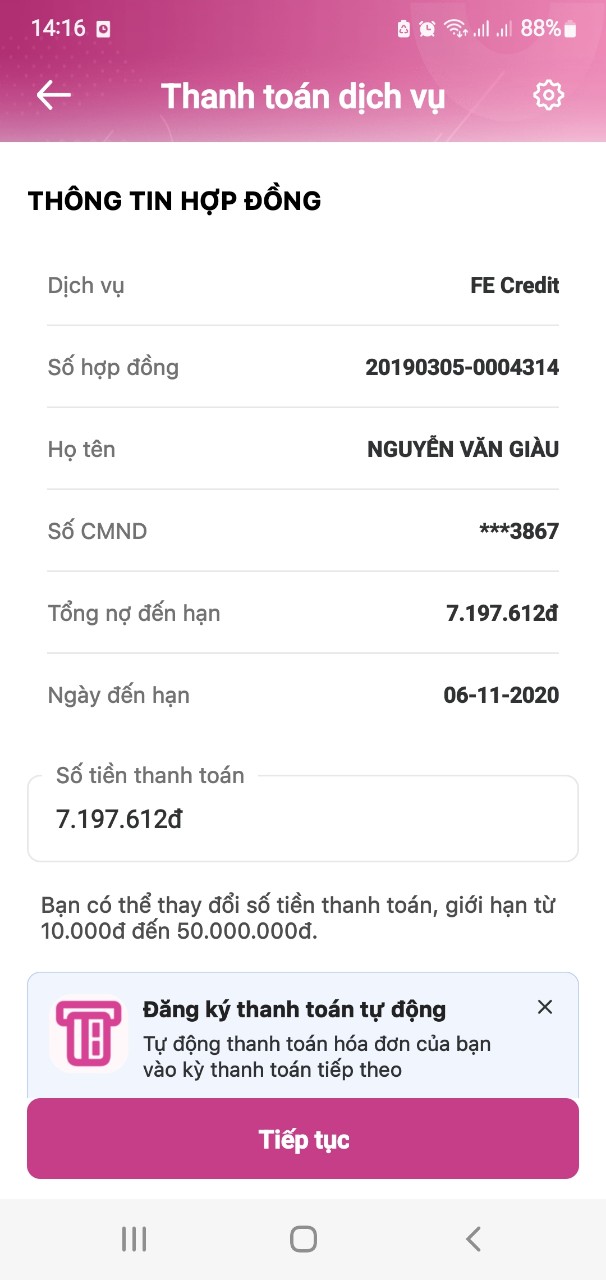
Task: Open the Đăng ký thanh toán tự động card
Action: (303, 1036)
